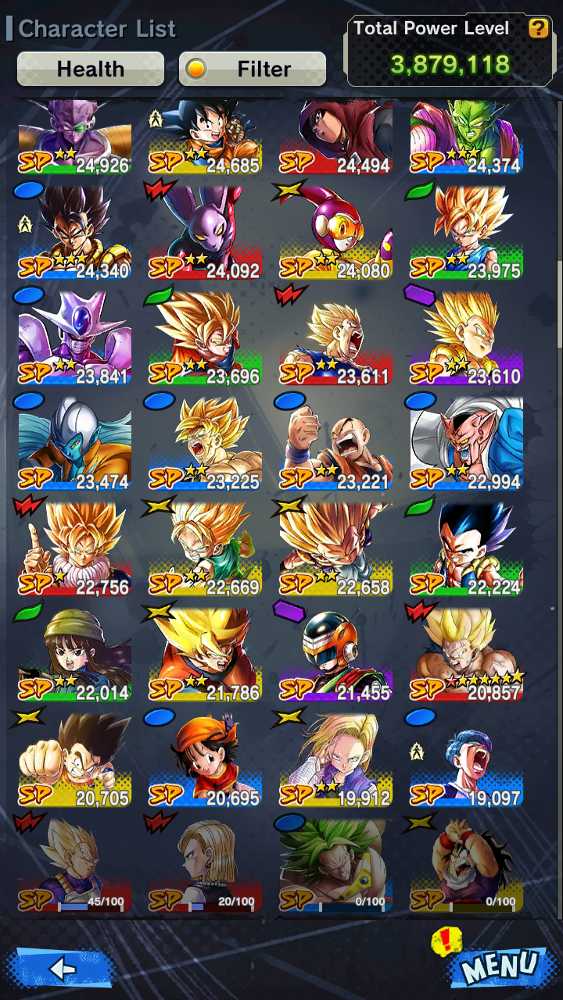Select the seven-star character with 20,857
This screenshot has width=563, height=1000.
[466, 654]
